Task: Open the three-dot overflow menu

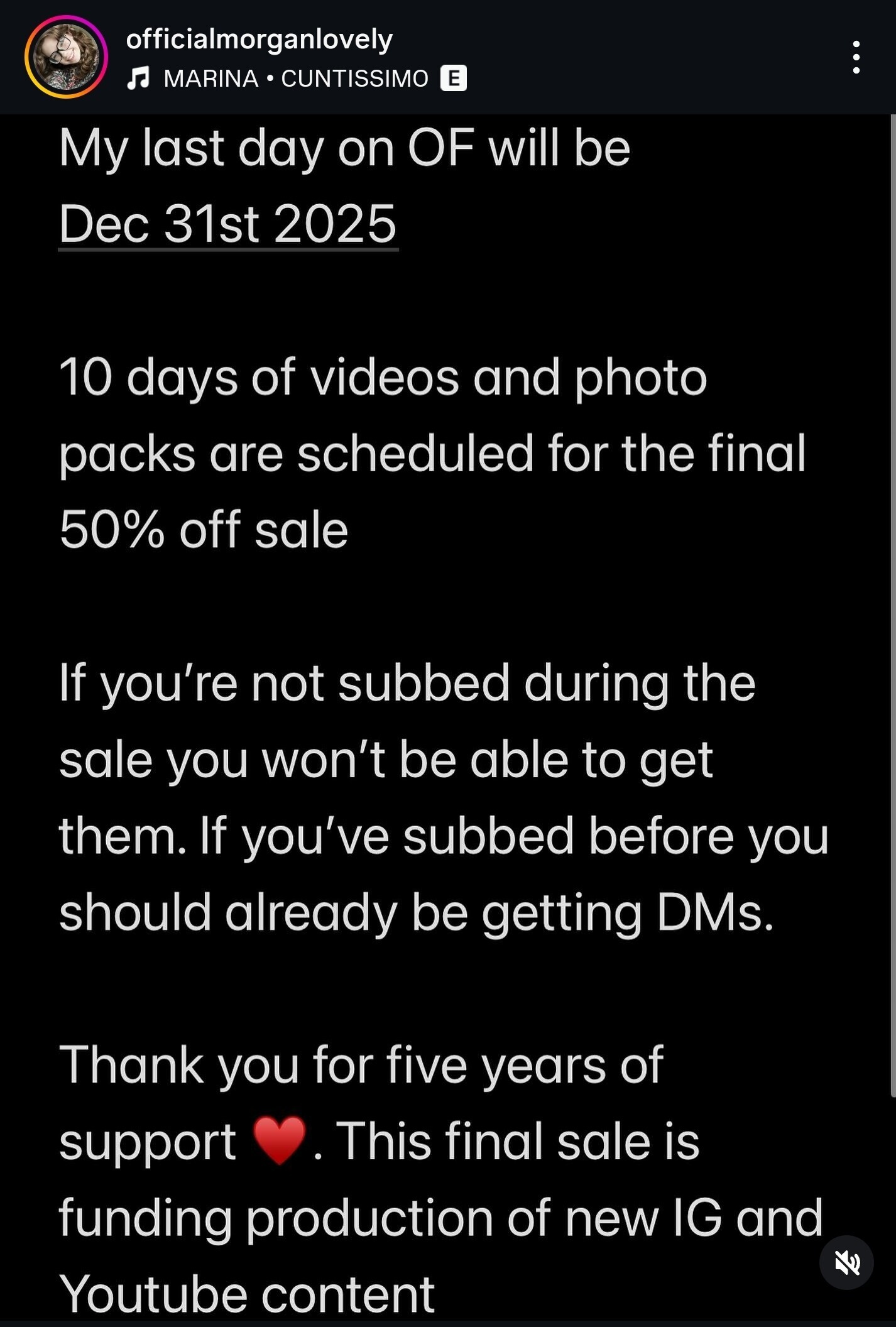Action: [x=856, y=58]
